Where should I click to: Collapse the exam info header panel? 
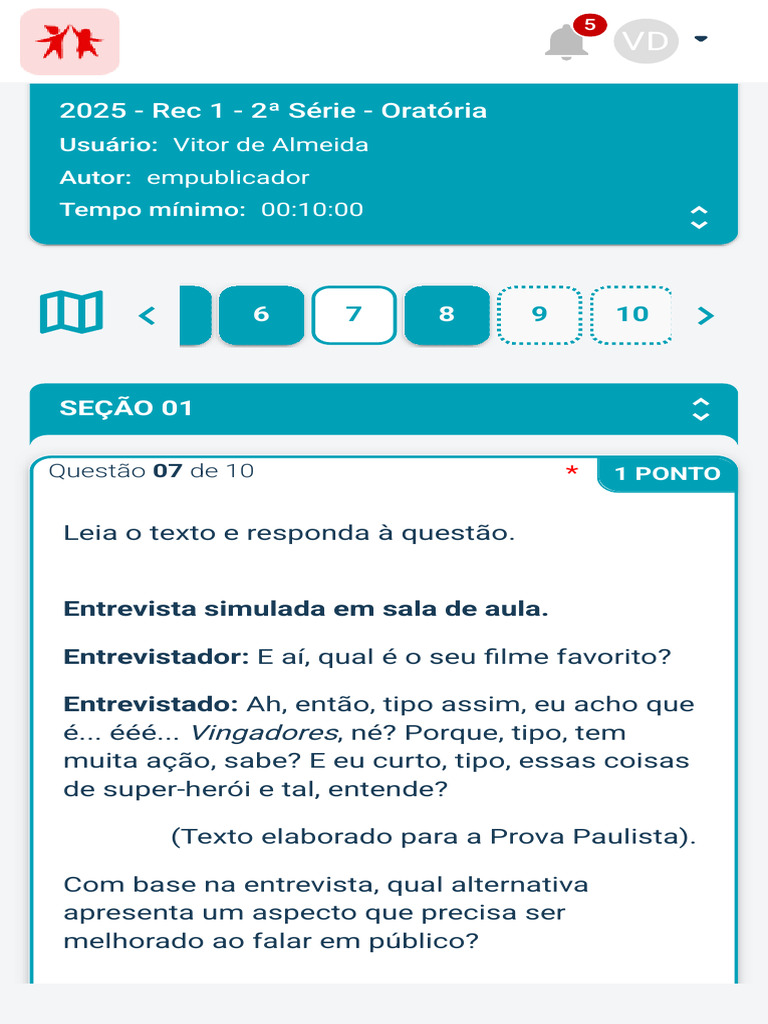click(x=699, y=217)
